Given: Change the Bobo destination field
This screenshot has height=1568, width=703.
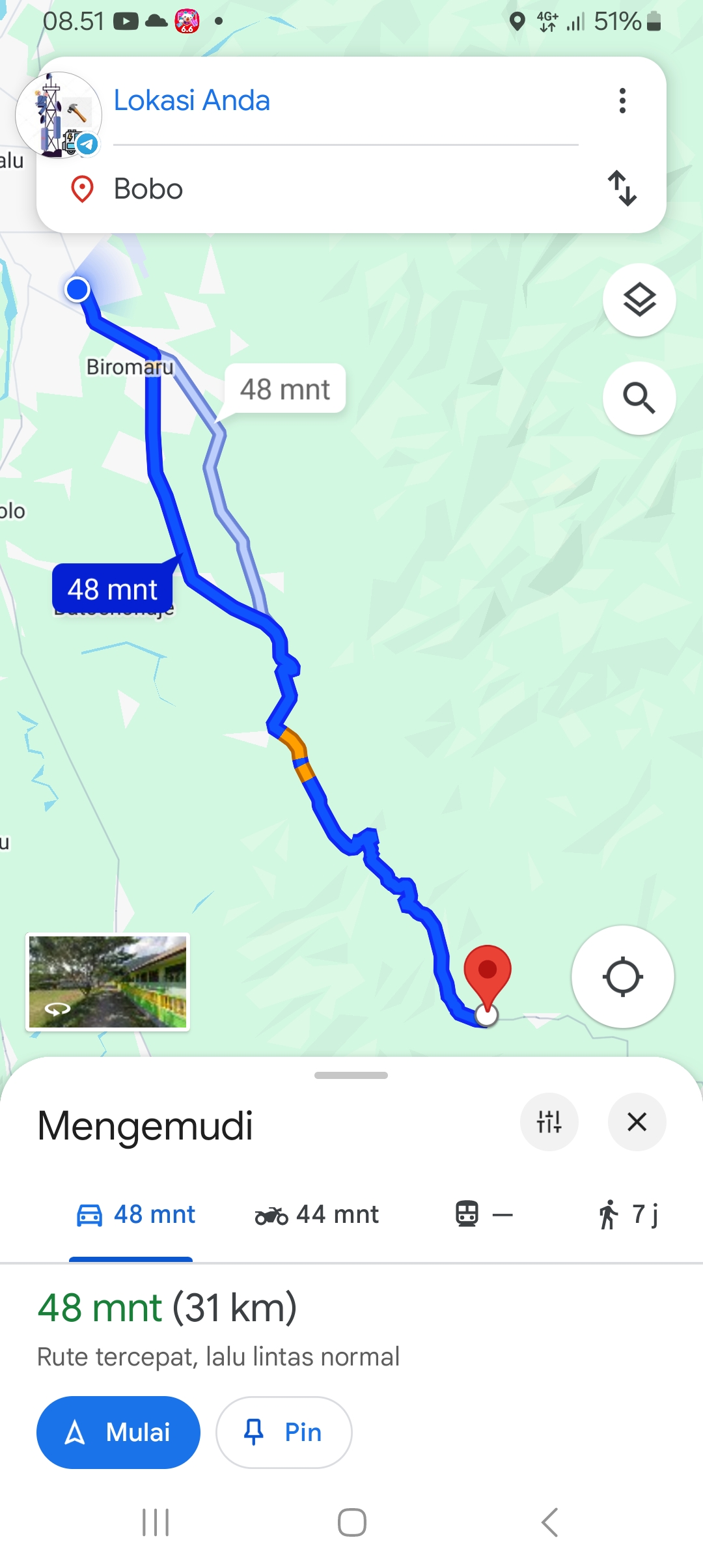Looking at the screenshot, I should [x=345, y=189].
